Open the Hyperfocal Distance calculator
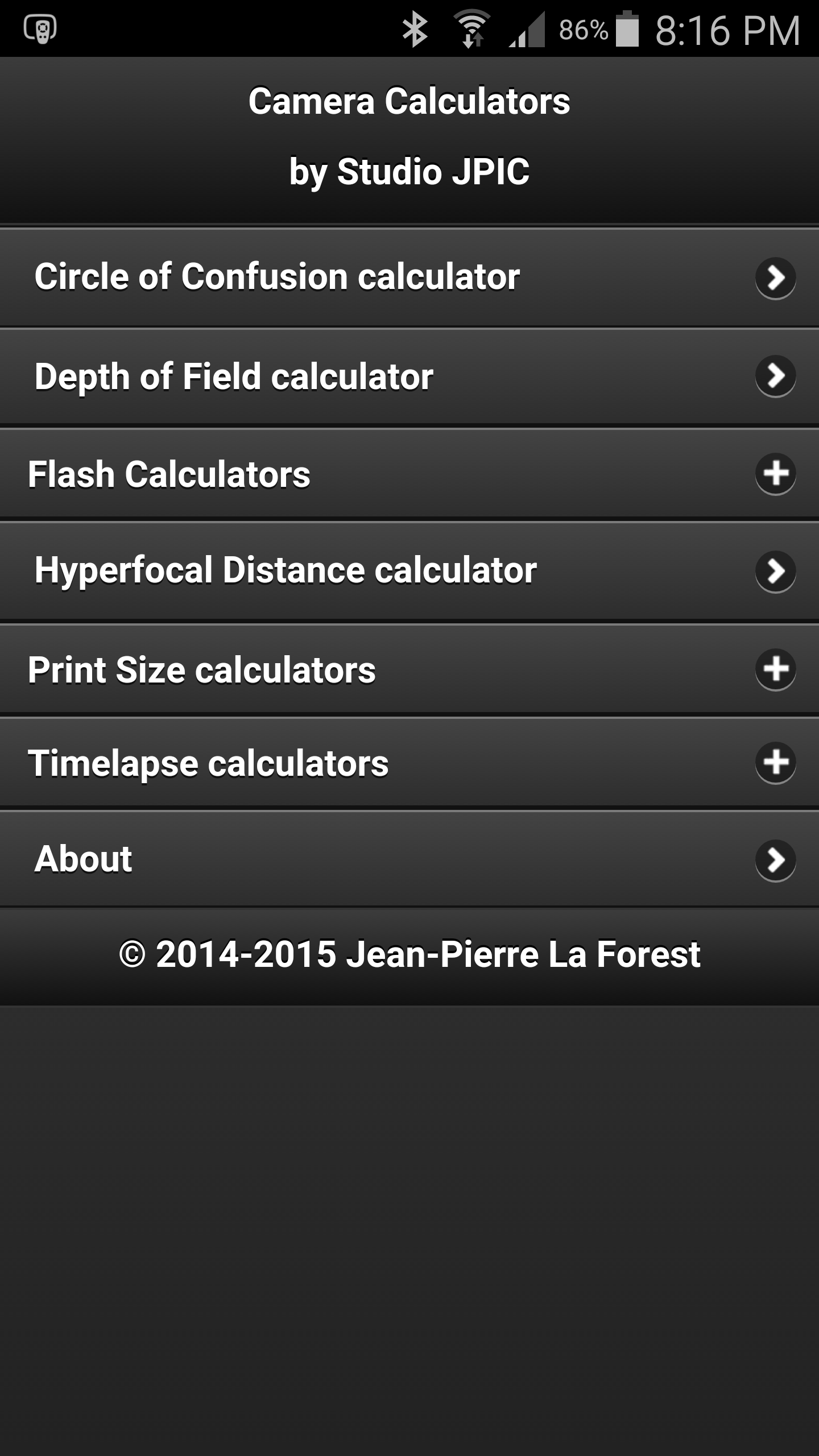 [409, 570]
